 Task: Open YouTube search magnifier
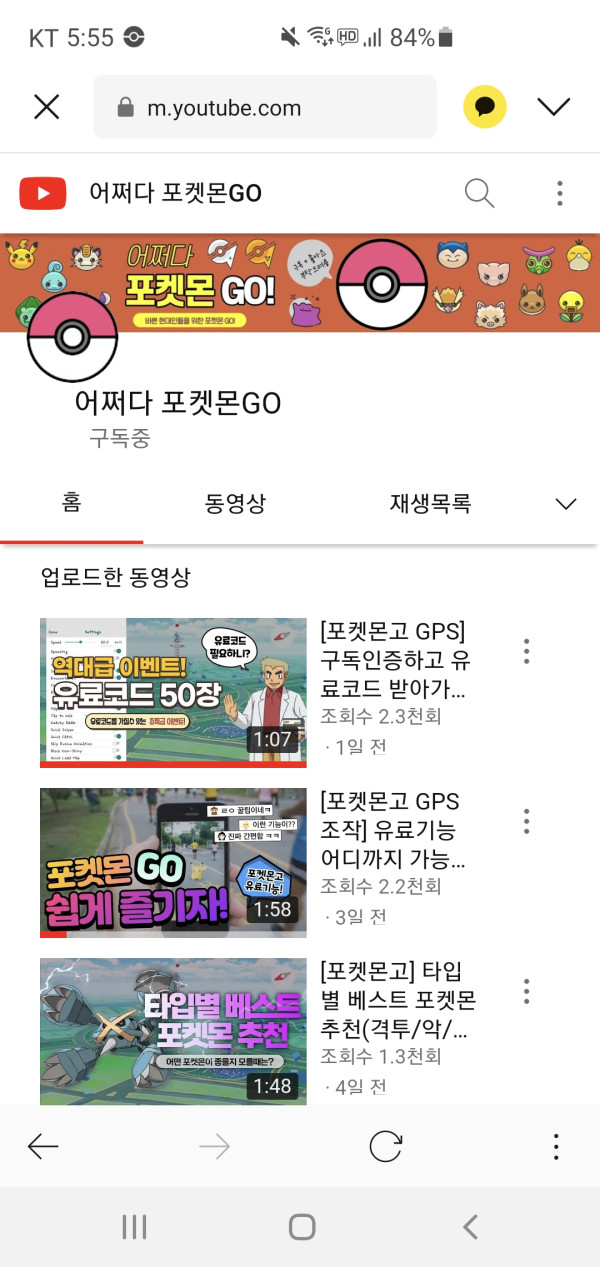pos(480,193)
